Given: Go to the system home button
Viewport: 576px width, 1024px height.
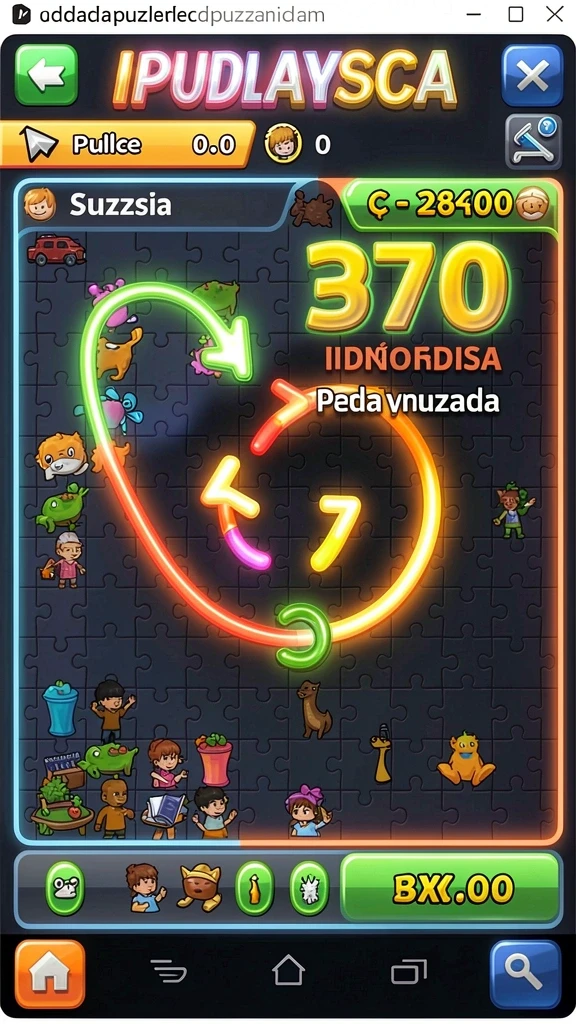Looking at the screenshot, I should point(289,971).
